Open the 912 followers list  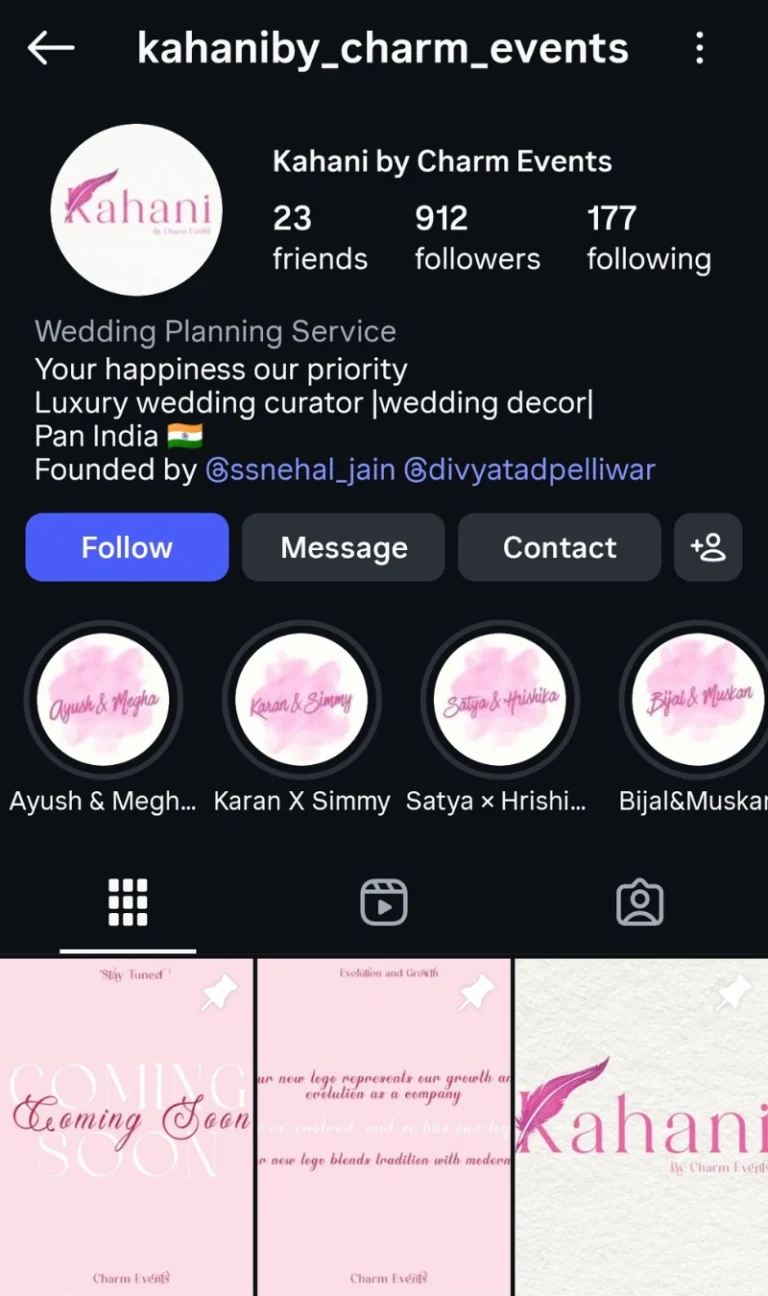(x=477, y=238)
